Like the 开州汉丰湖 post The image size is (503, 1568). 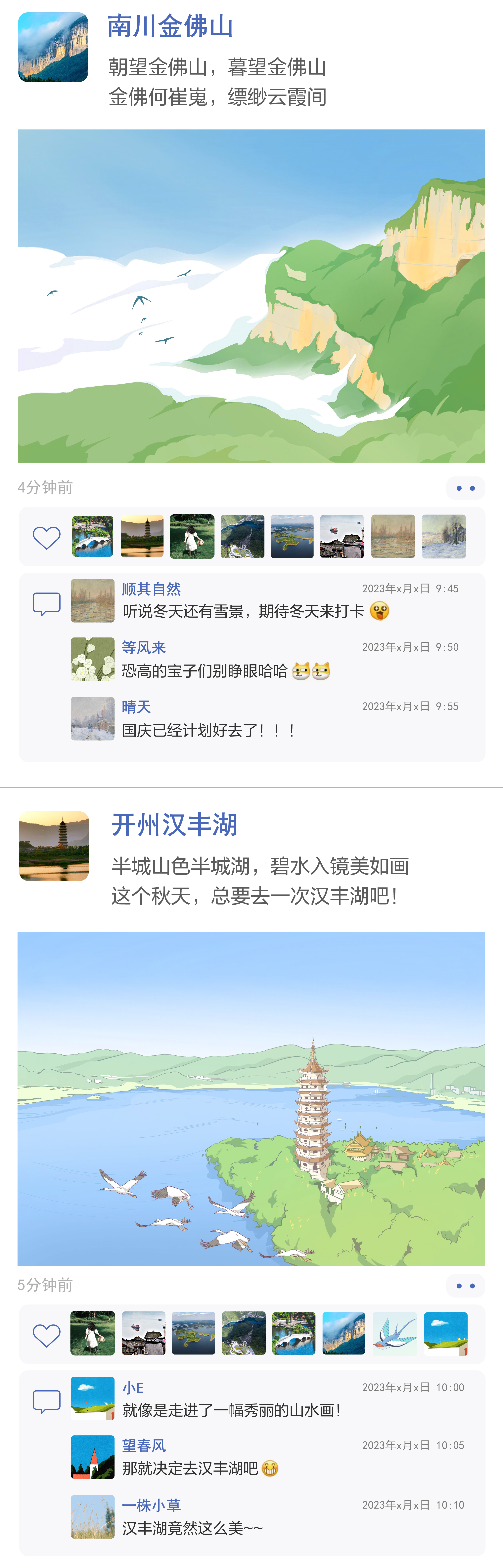(x=46, y=1335)
